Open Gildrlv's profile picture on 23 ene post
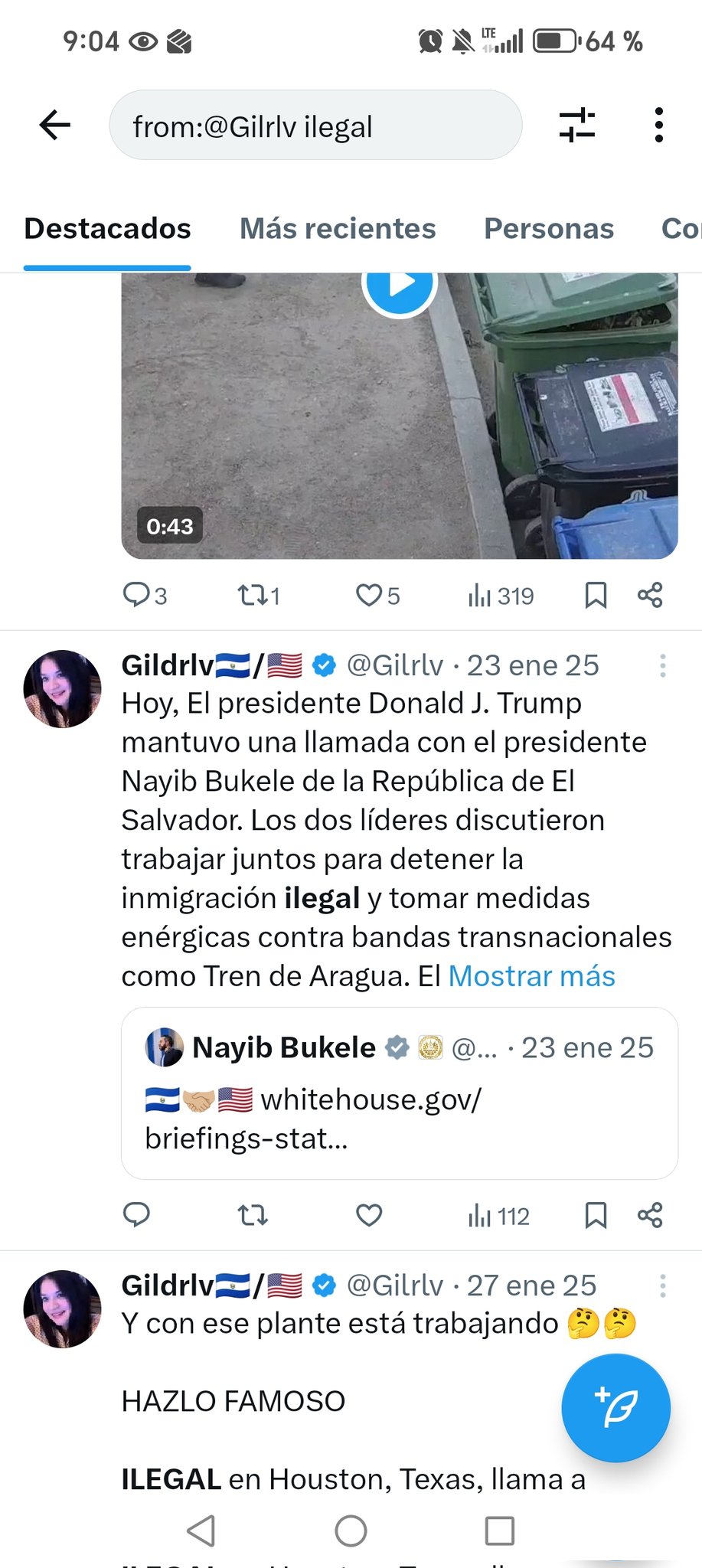The width and height of the screenshot is (702, 1568). click(x=62, y=689)
